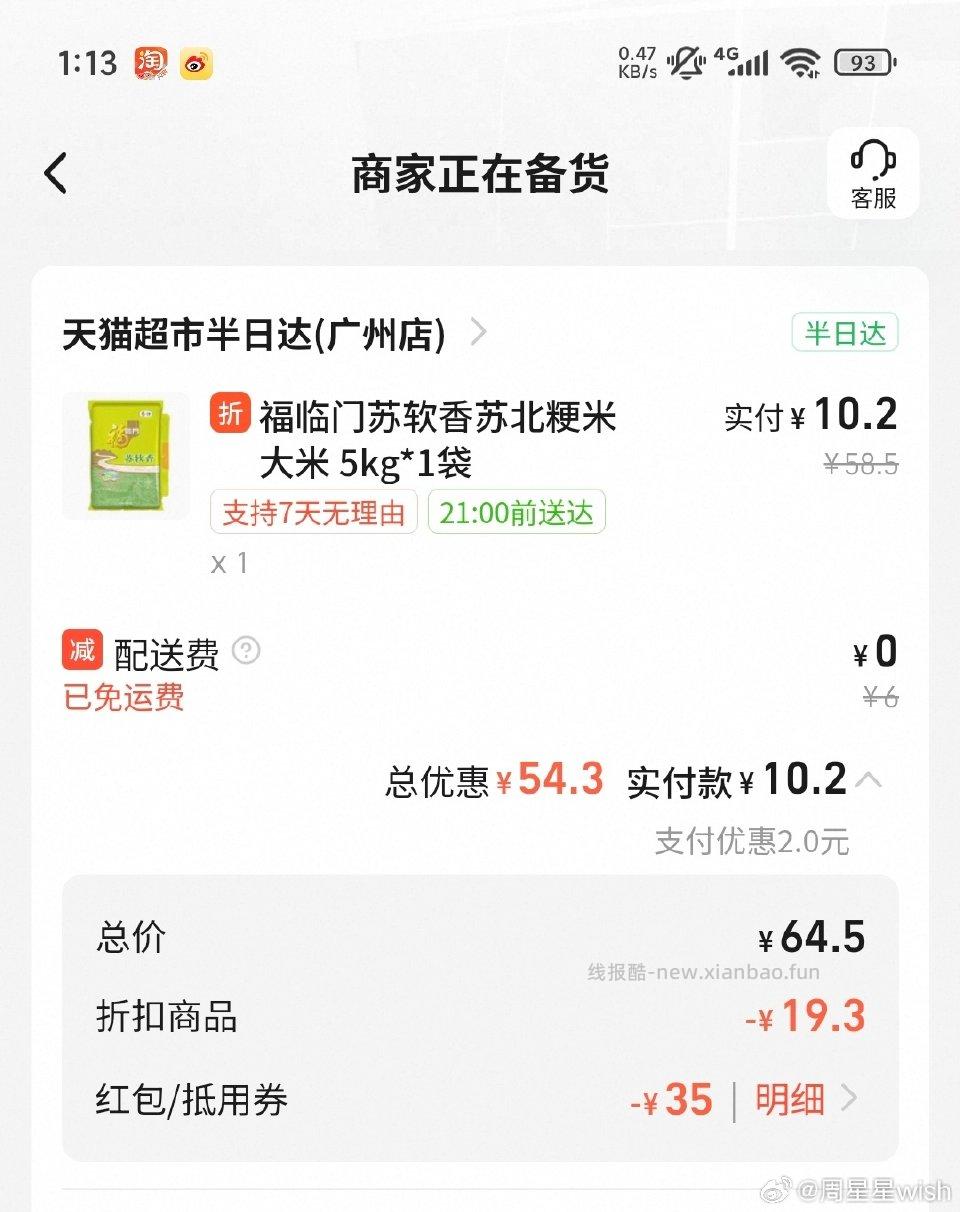Open the rice product thumbnail image
Viewport: 960px width, 1212px height.
click(125, 456)
